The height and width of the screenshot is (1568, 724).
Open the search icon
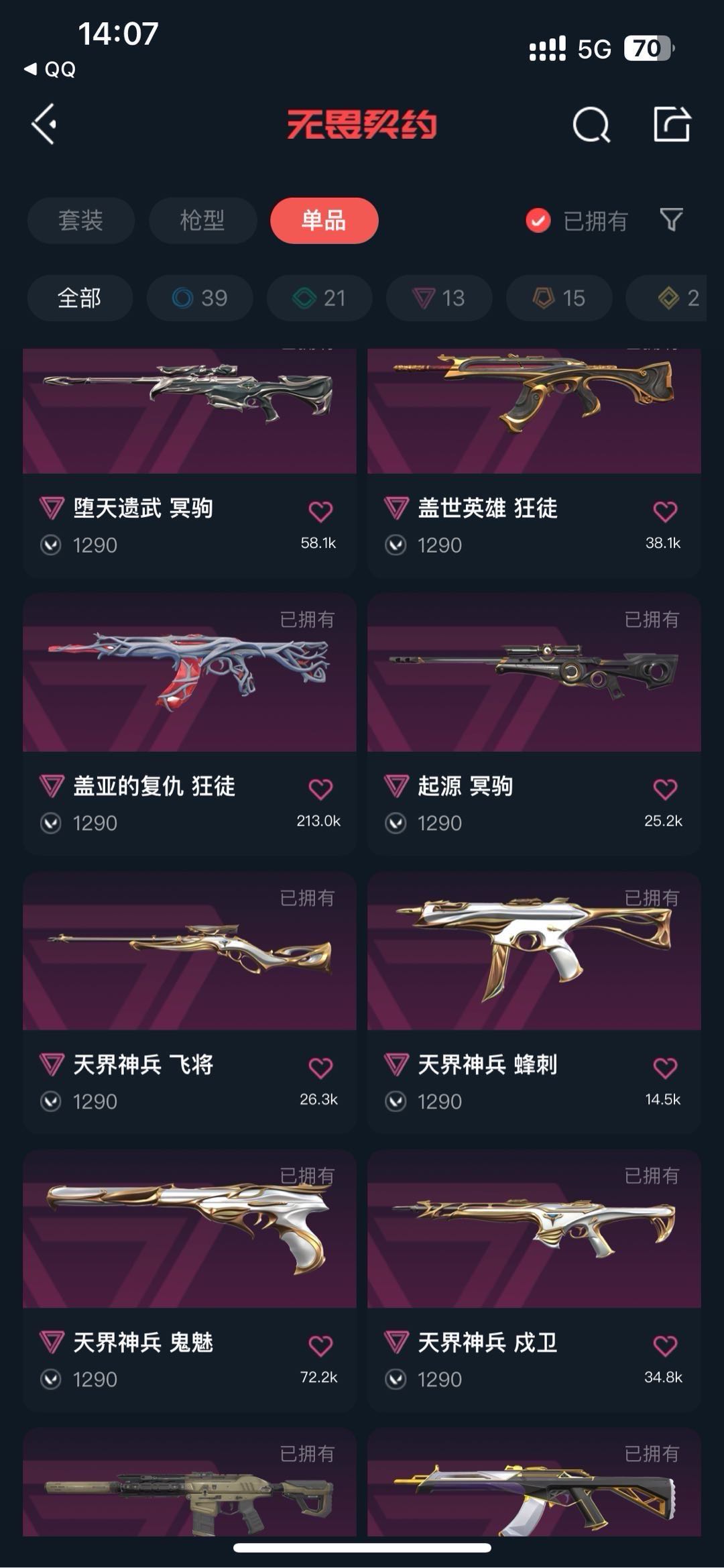click(591, 125)
